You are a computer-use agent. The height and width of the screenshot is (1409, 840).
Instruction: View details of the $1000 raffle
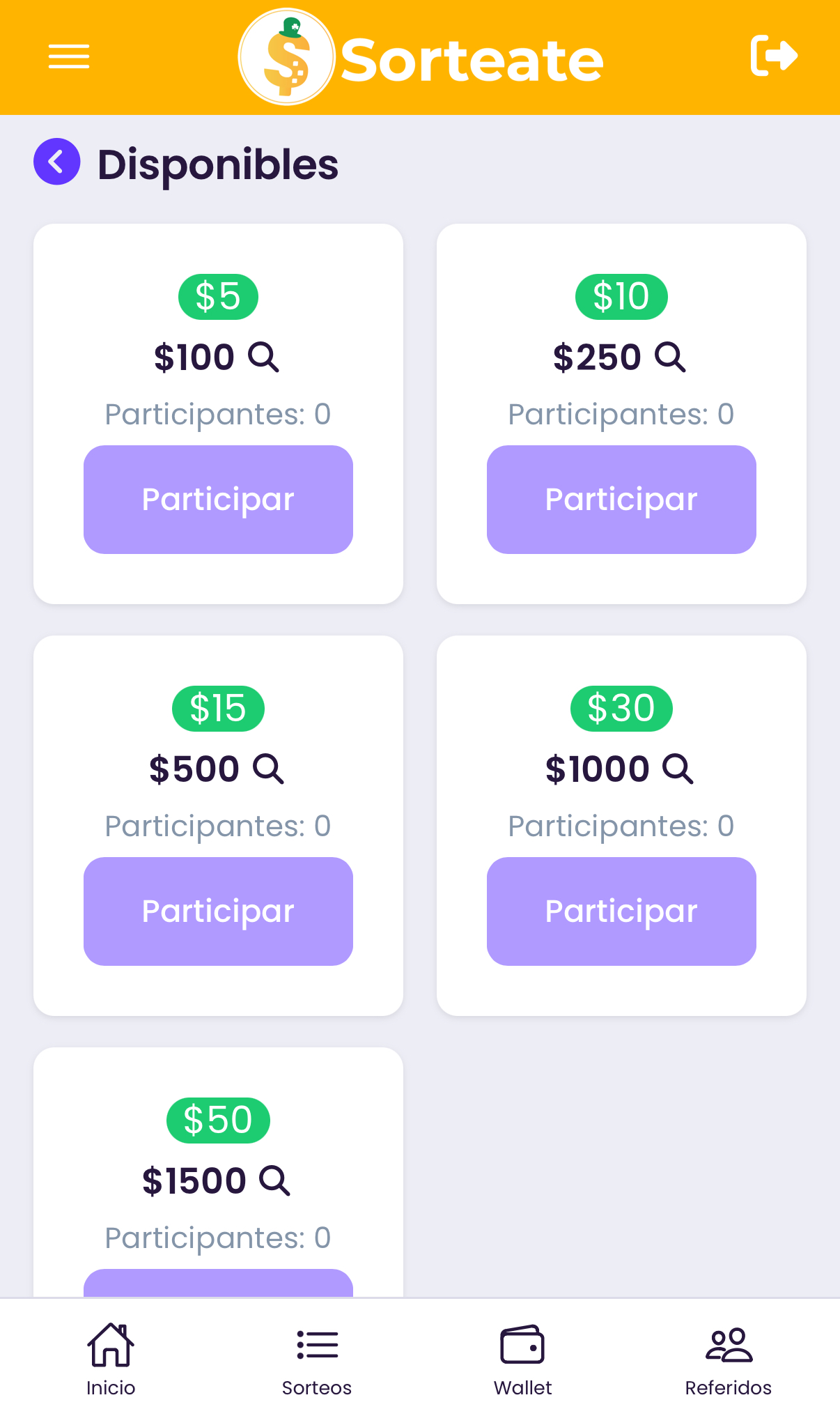coord(678,769)
